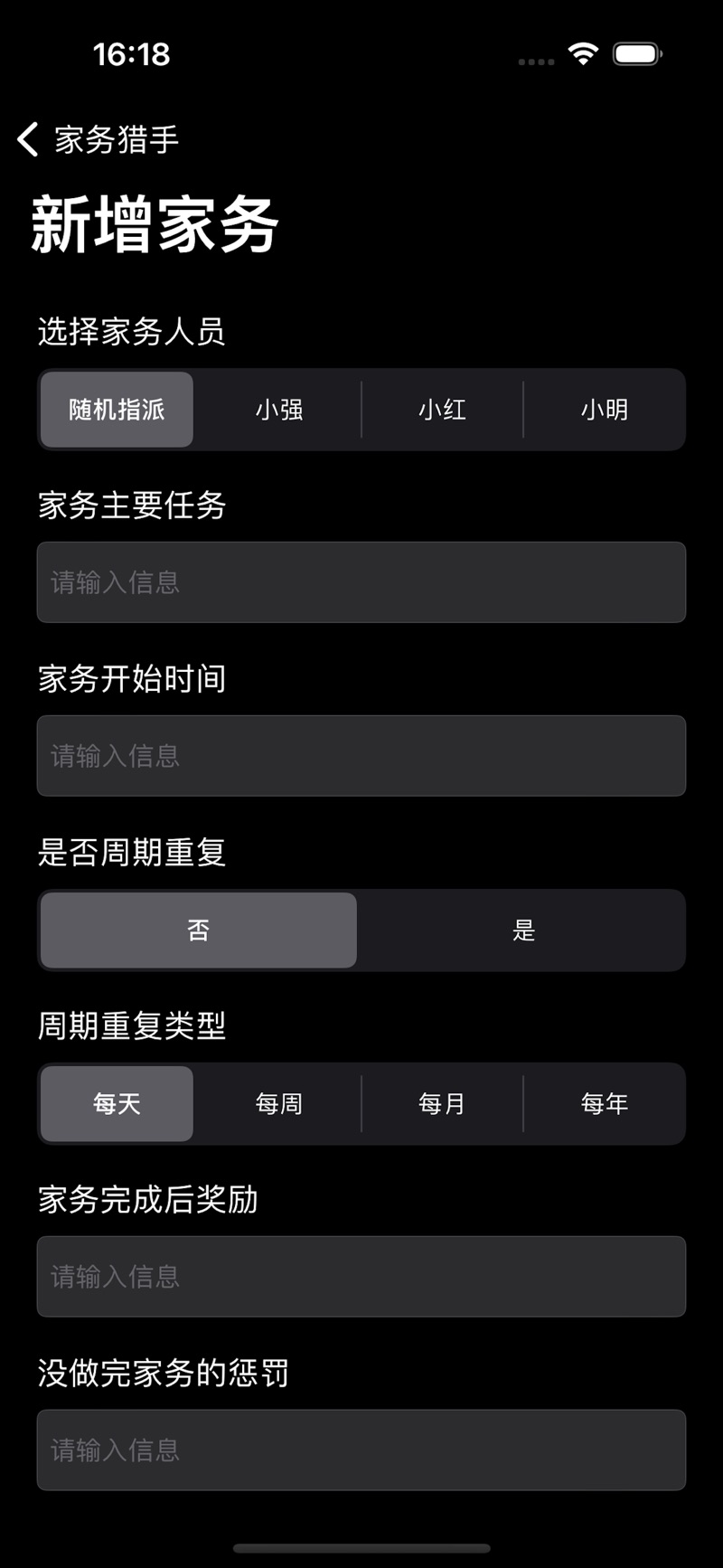Set repeat type to 每月
Image resolution: width=723 pixels, height=1568 pixels.
point(442,1104)
